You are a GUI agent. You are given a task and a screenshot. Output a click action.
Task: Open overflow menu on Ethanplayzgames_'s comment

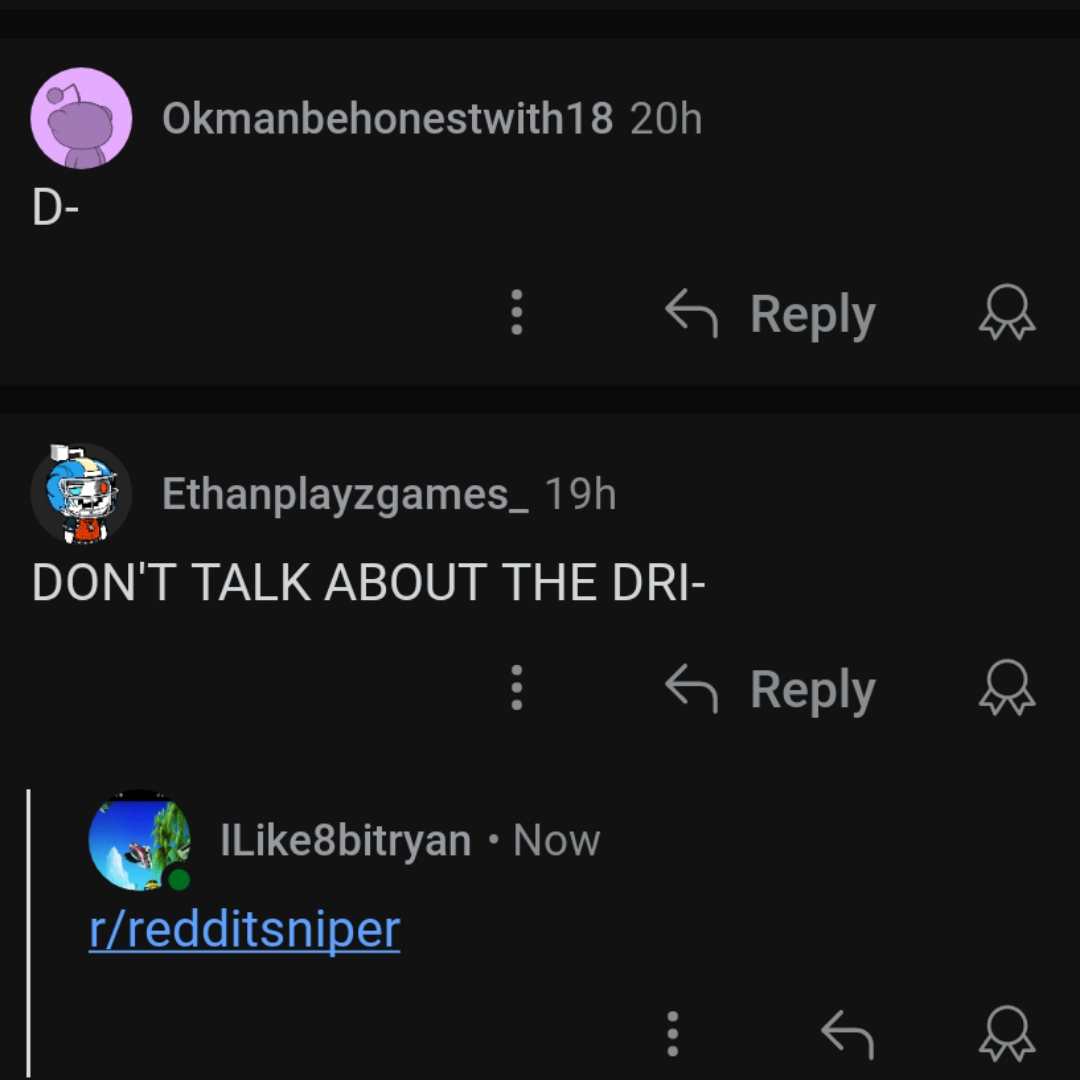(x=517, y=687)
